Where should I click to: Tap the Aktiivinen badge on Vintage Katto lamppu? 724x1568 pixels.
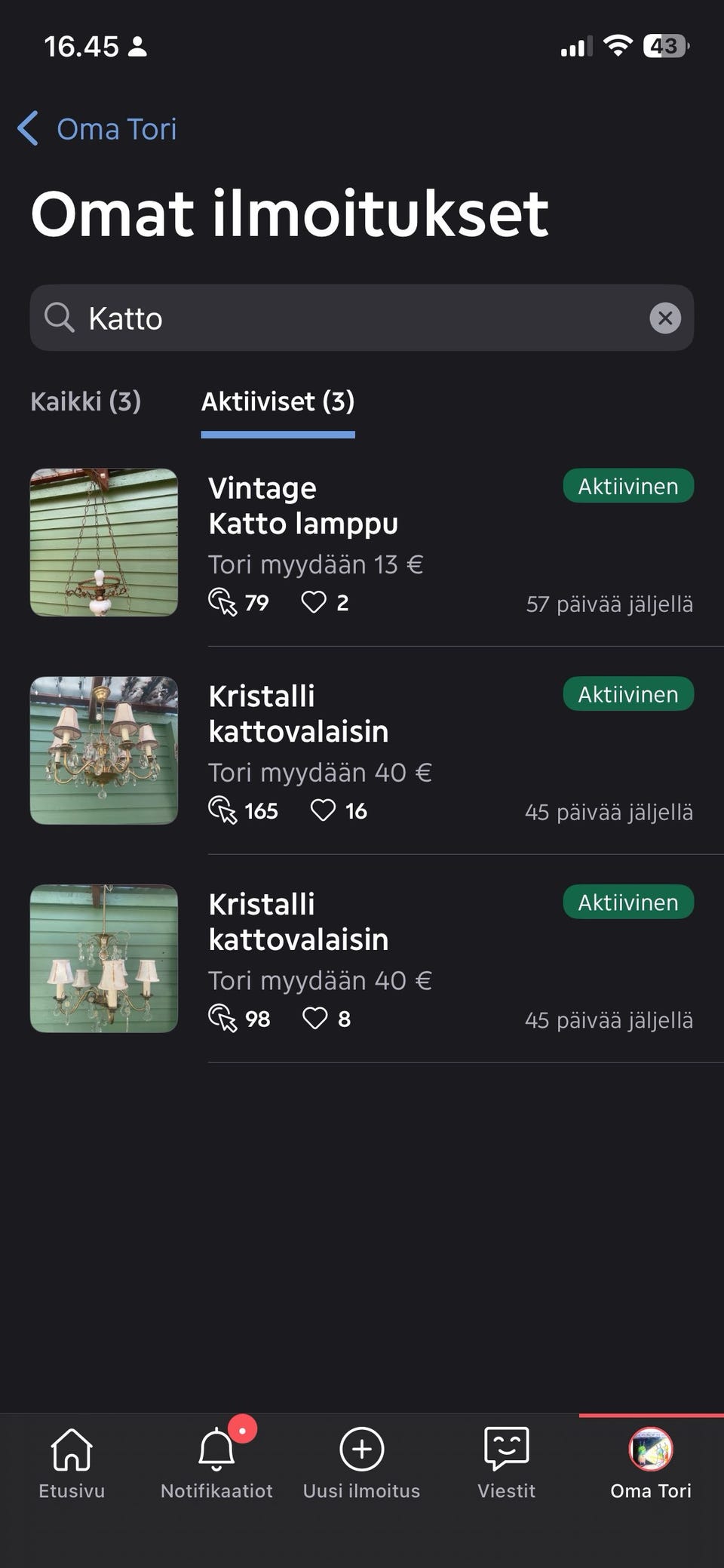pyautogui.click(x=628, y=485)
